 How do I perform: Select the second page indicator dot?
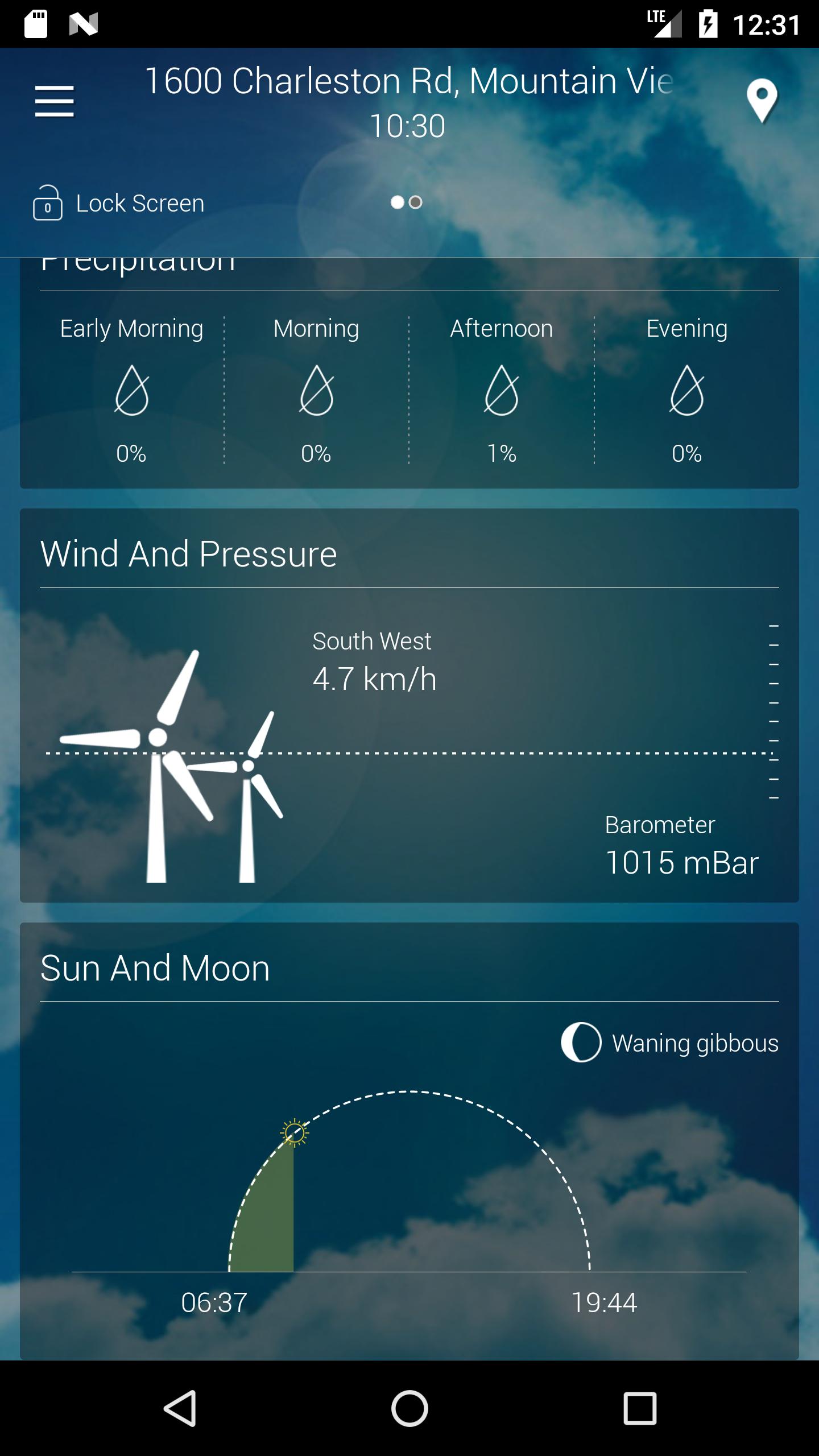[416, 201]
